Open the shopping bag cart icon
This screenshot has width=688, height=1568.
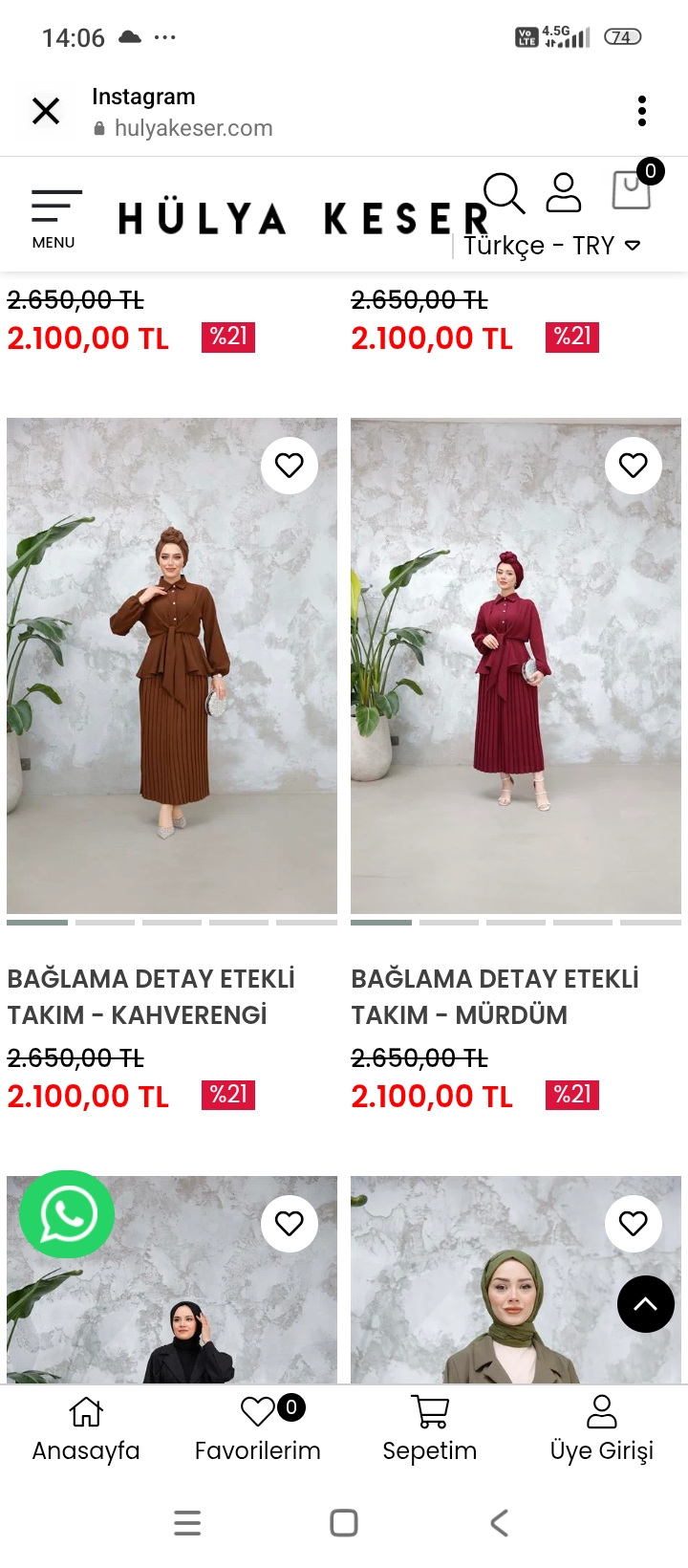631,189
